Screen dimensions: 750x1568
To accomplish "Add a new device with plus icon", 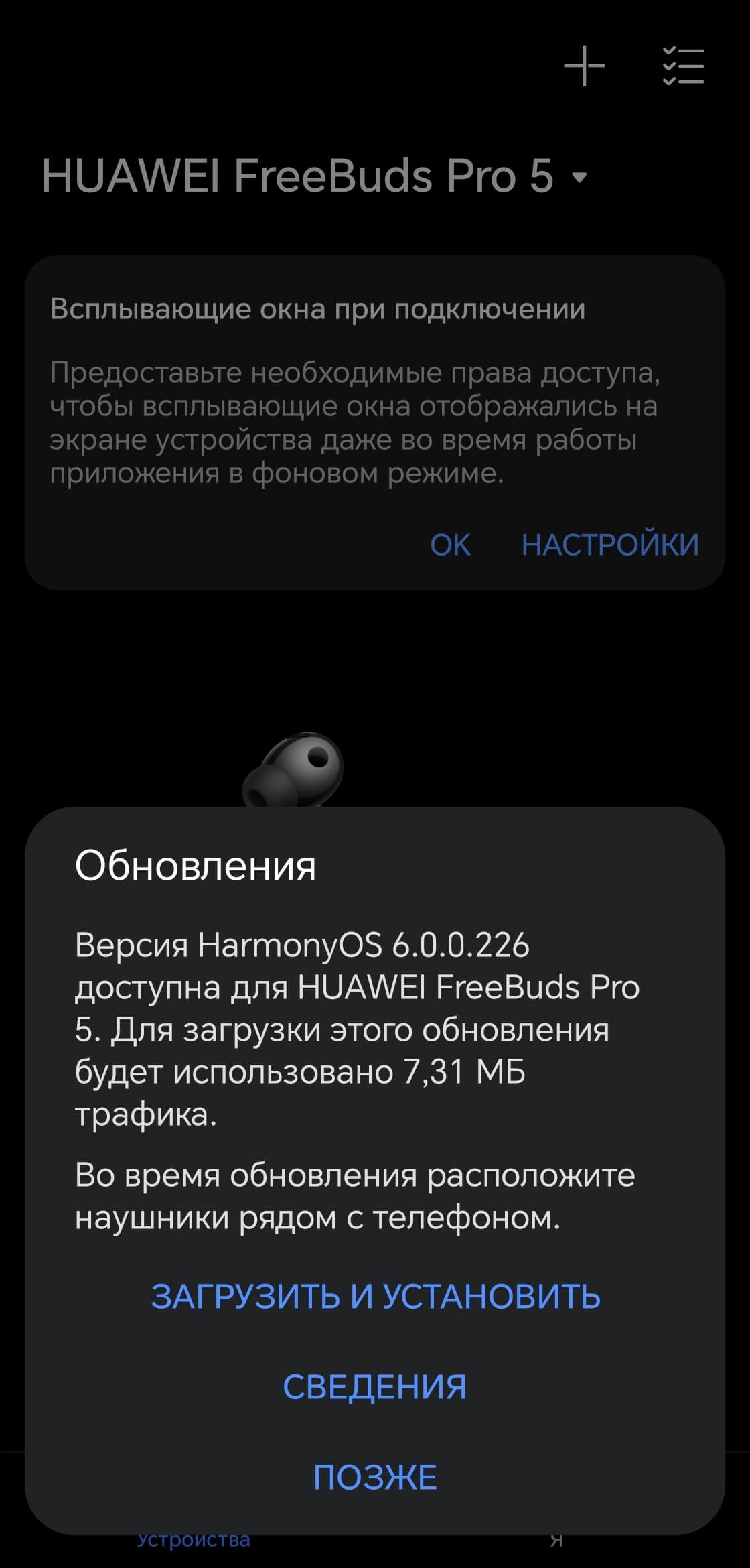I will (x=584, y=66).
